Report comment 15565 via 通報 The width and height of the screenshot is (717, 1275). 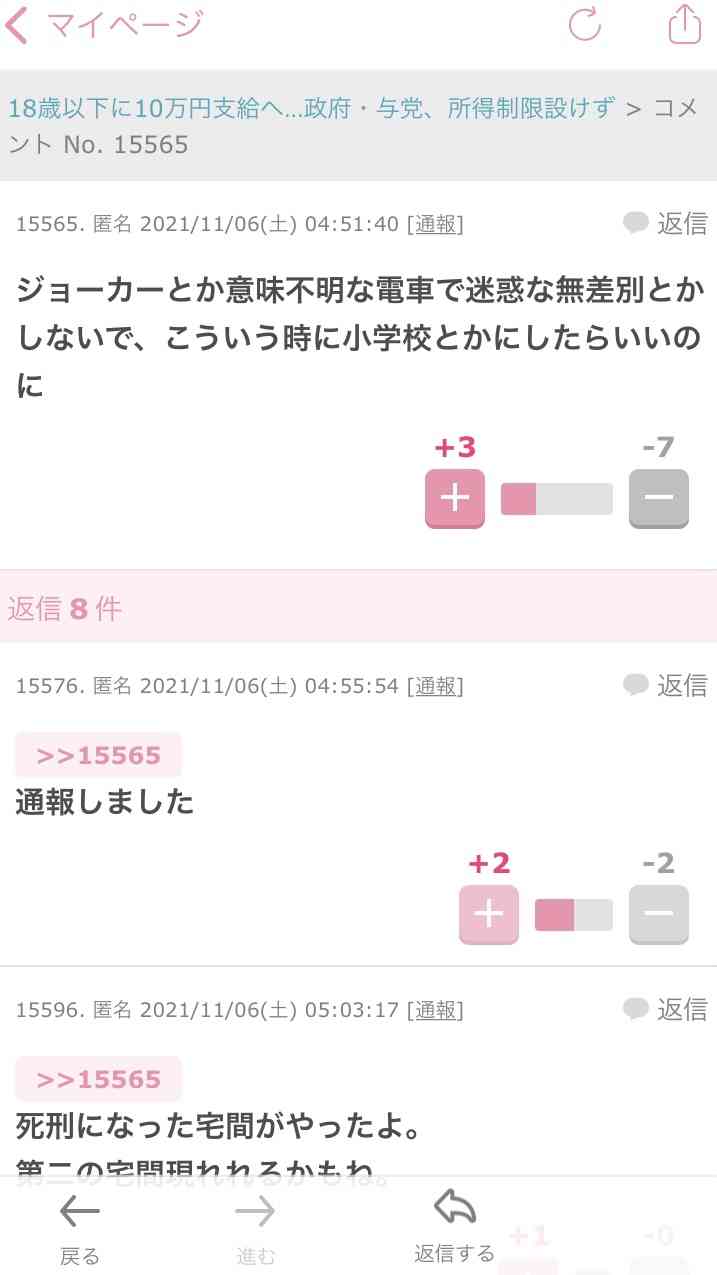439,224
